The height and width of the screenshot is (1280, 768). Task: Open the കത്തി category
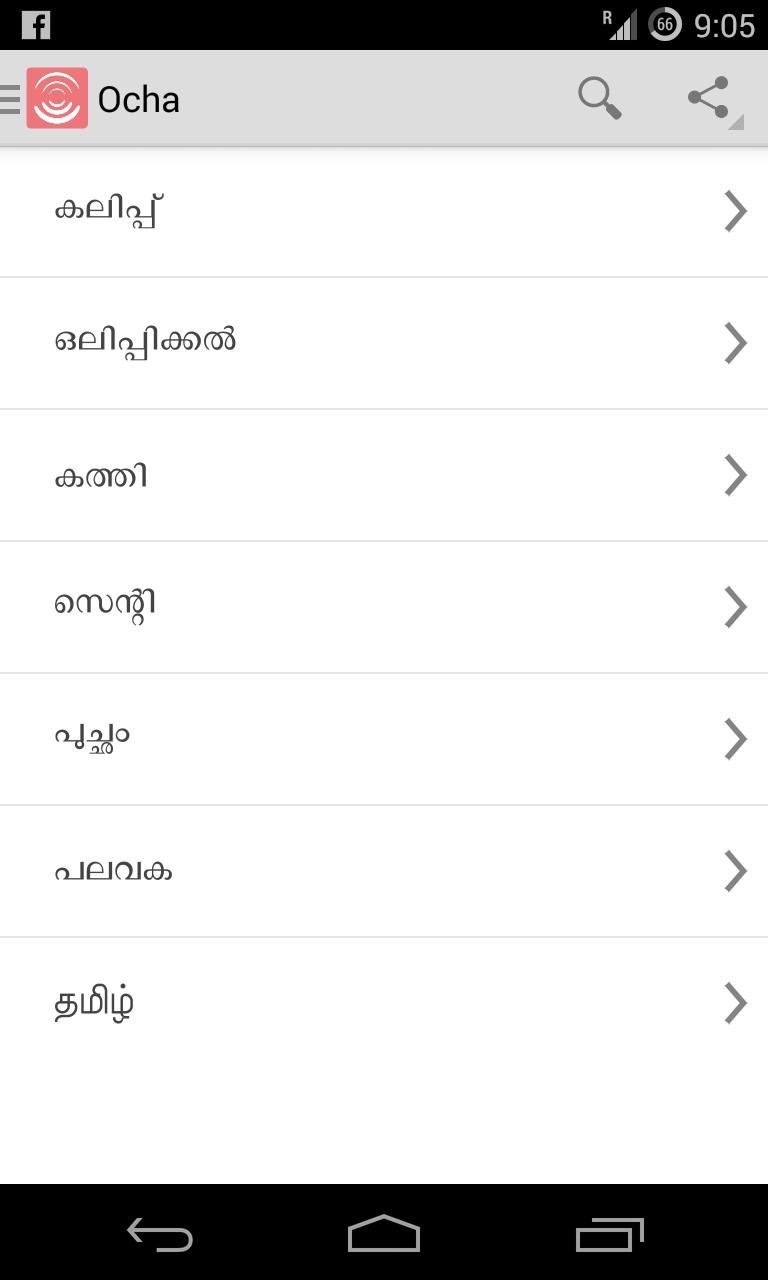pos(384,475)
